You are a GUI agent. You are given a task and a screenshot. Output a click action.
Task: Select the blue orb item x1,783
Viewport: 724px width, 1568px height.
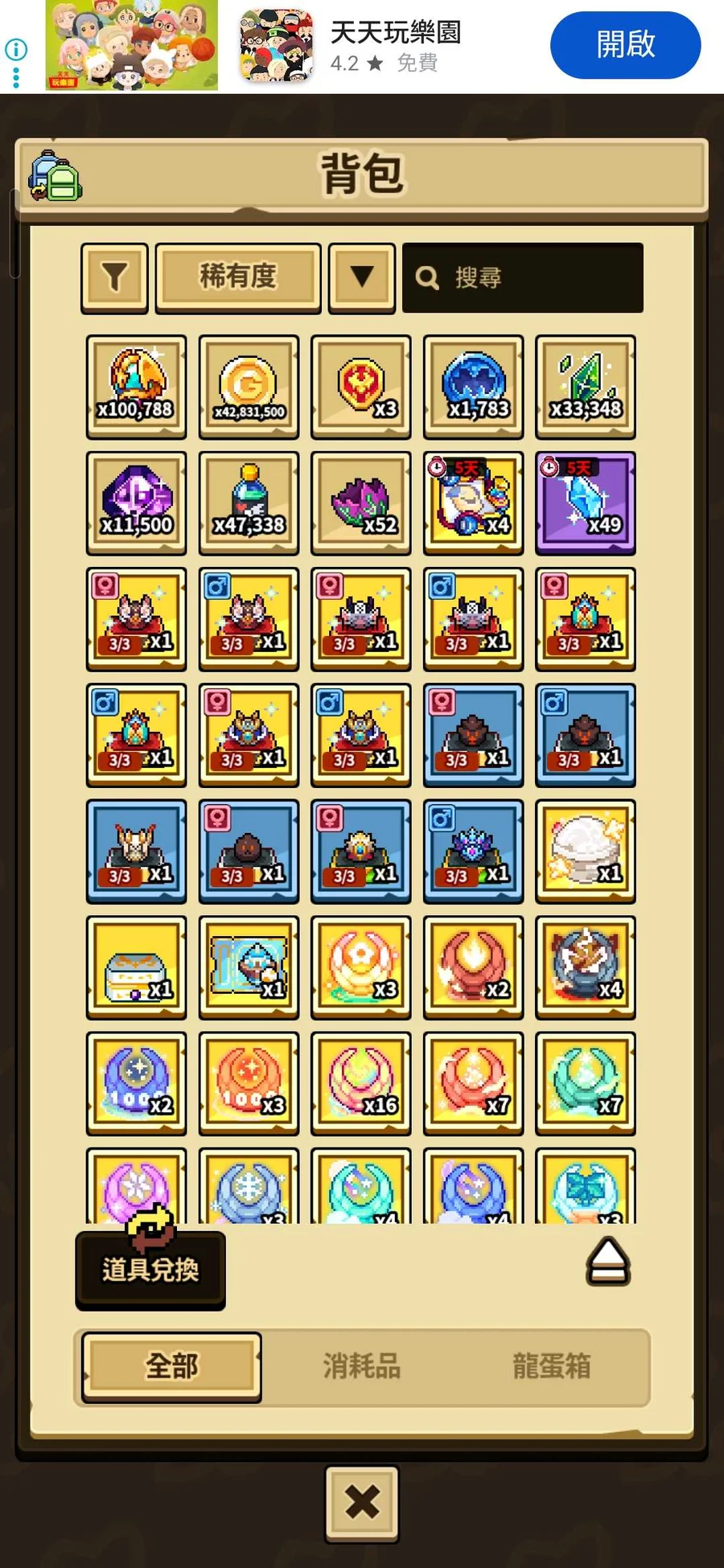click(474, 387)
